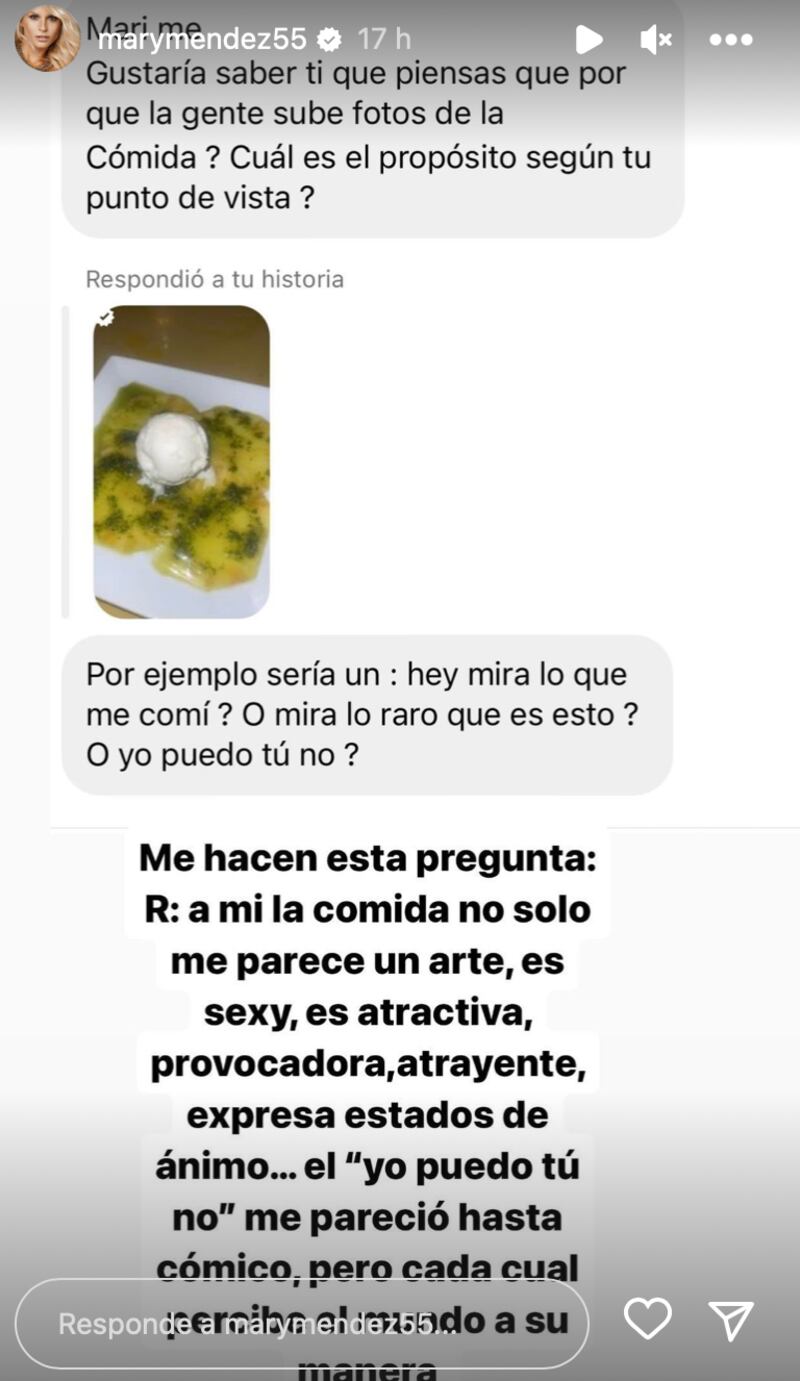Tap the 'Respondió a tu historia' link
The width and height of the screenshot is (800, 1381).
pyautogui.click(x=216, y=281)
